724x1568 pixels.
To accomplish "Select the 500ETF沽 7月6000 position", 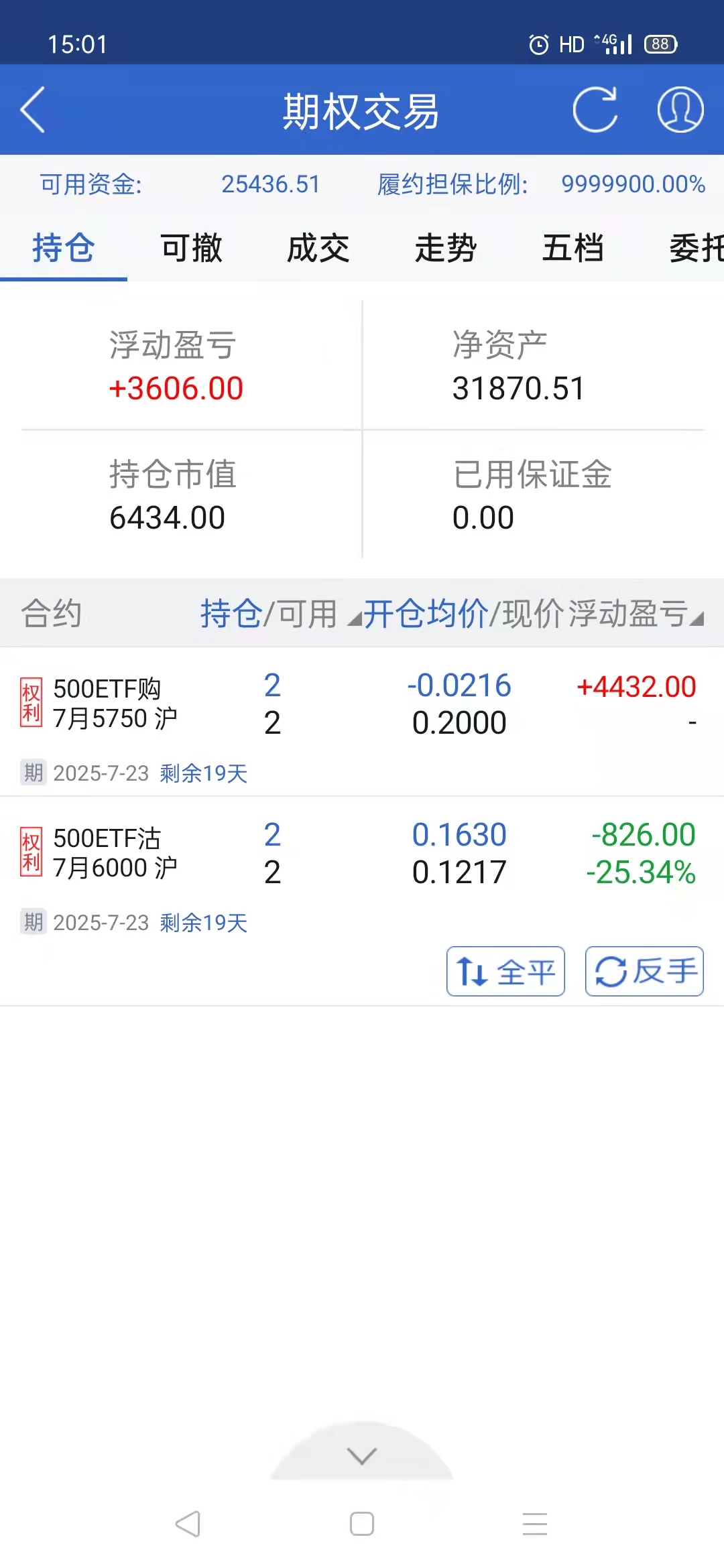I will pyautogui.click(x=115, y=853).
